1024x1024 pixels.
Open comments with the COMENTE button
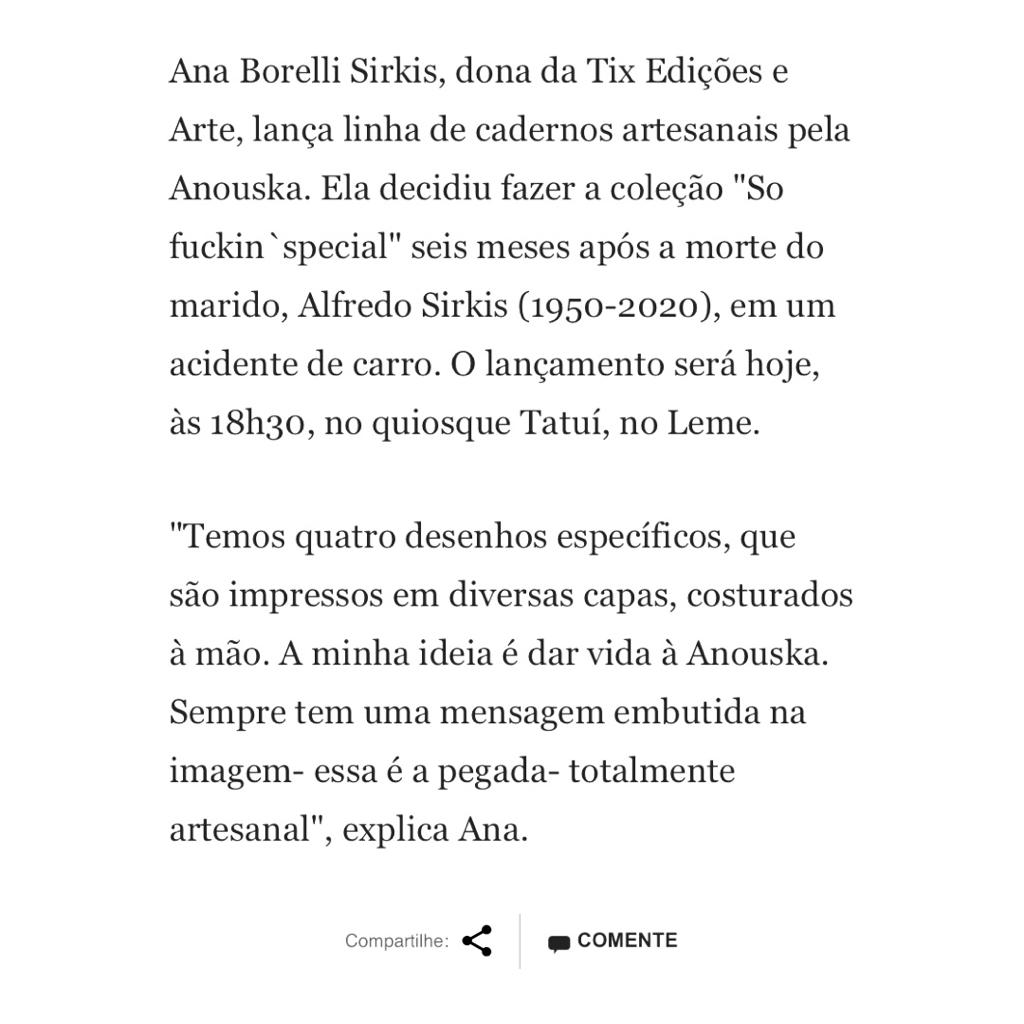tap(613, 941)
